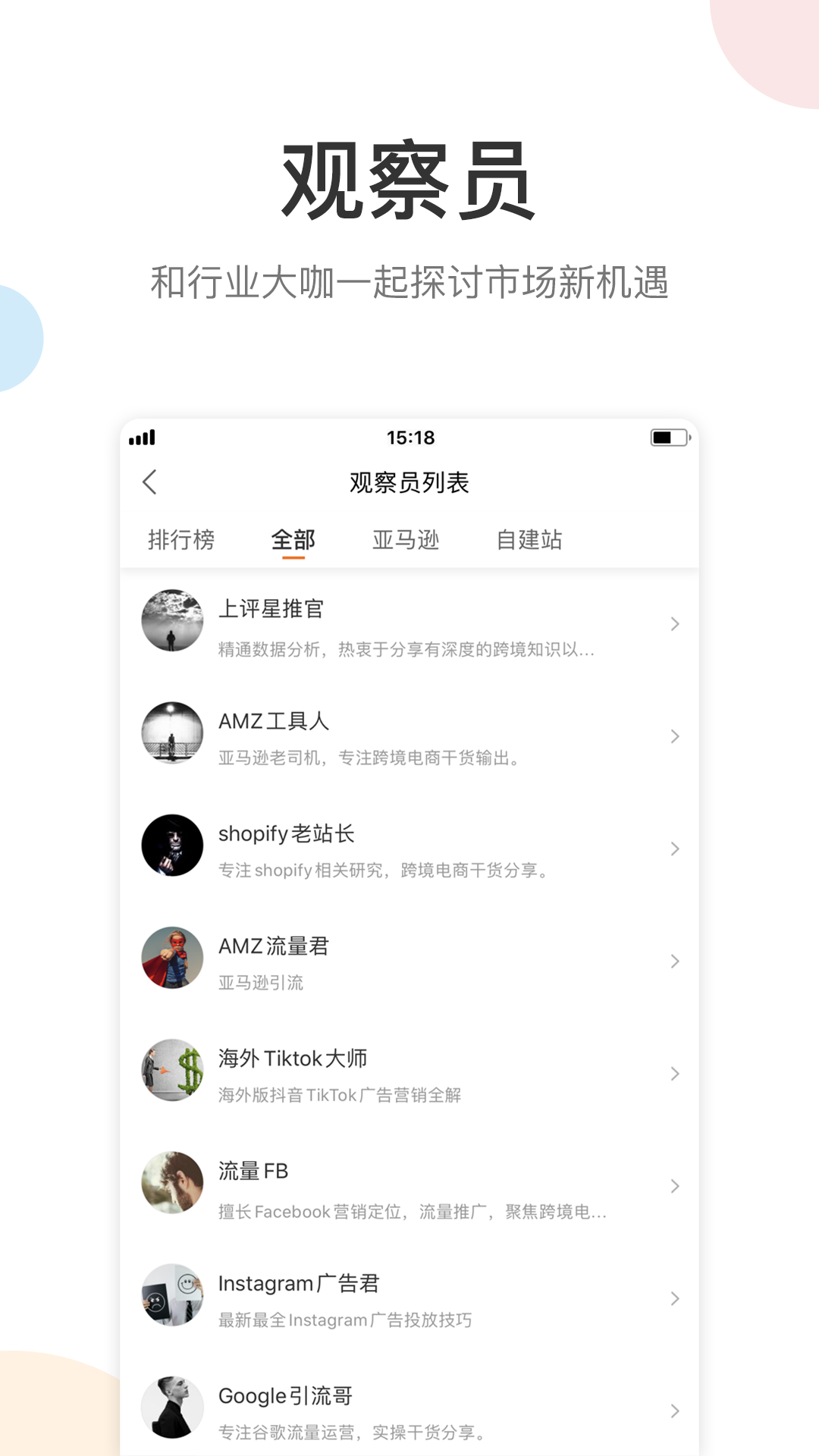
Task: Open the 上评星推官 avatar image
Action: pos(172,620)
